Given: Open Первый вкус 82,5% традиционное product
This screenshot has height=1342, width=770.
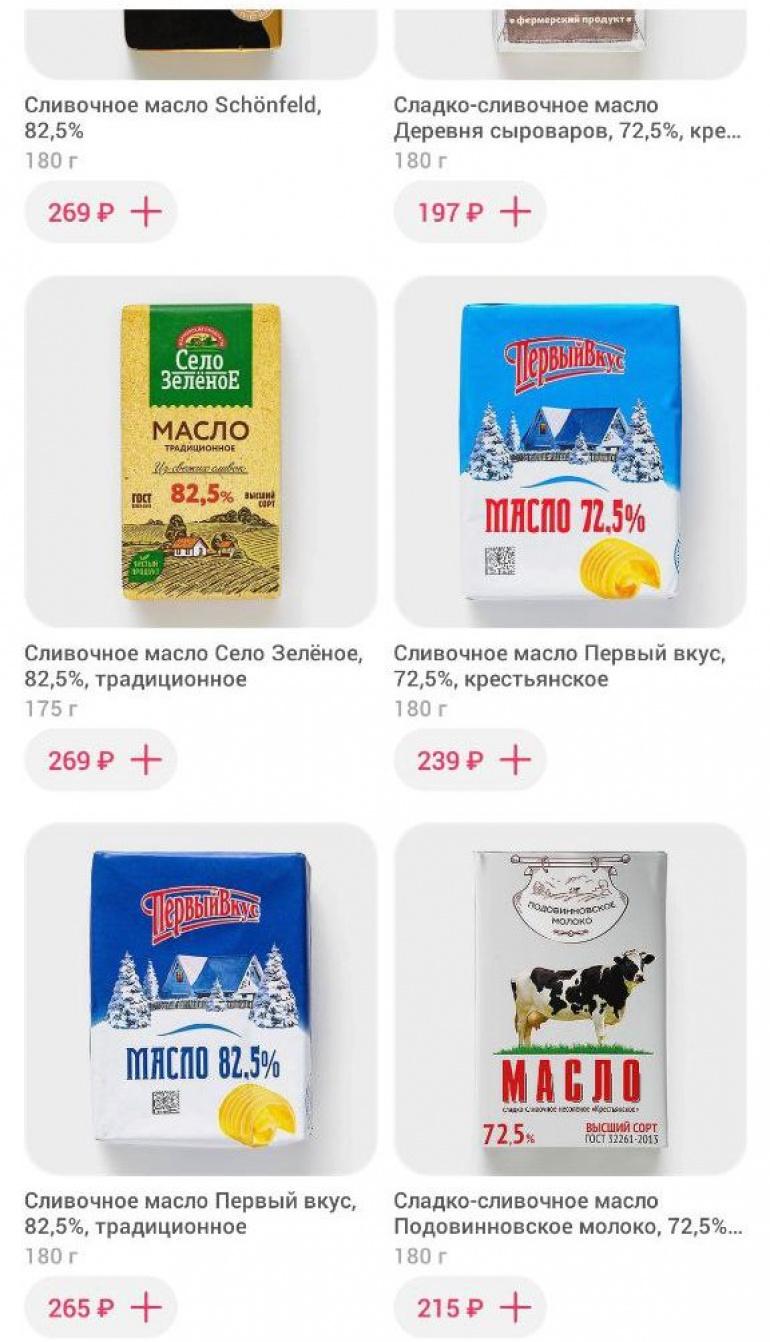Looking at the screenshot, I should coord(200,1000).
